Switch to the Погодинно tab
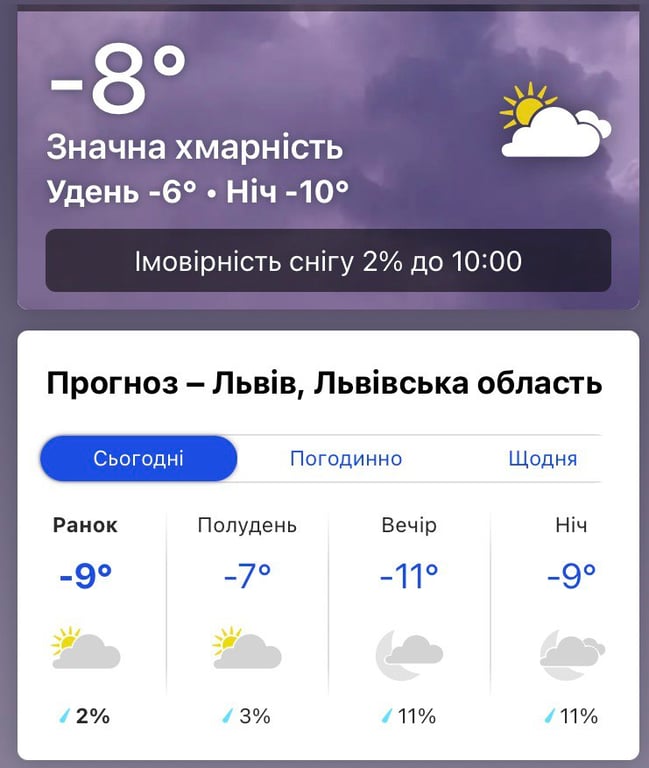Screen dimensions: 649x768 click(x=346, y=459)
